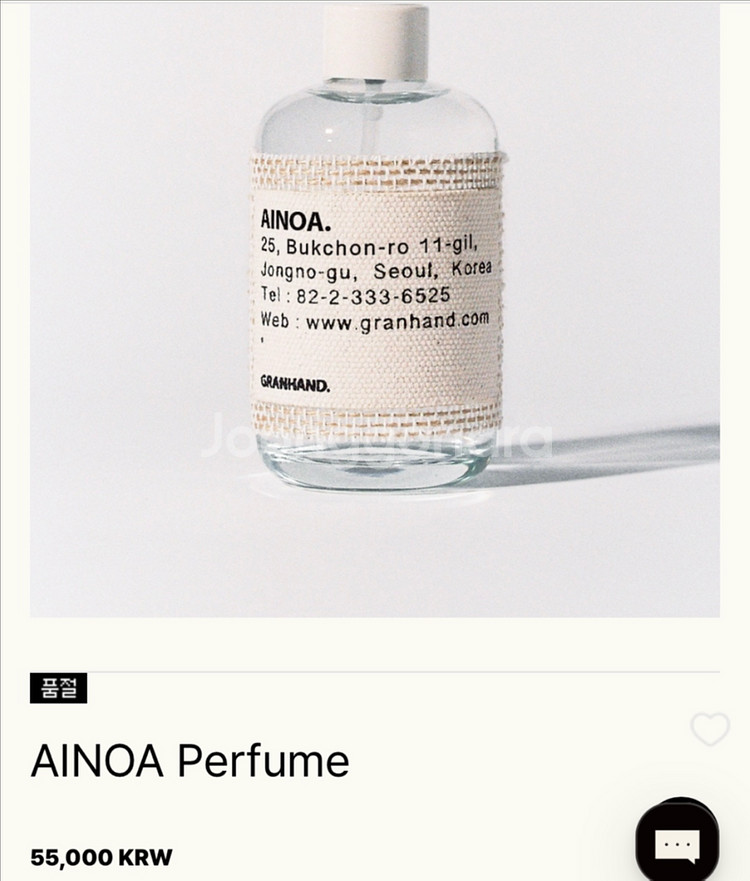Open the AINOA perfume product image
Screen dimensions: 750x881
pyautogui.click(x=375, y=310)
